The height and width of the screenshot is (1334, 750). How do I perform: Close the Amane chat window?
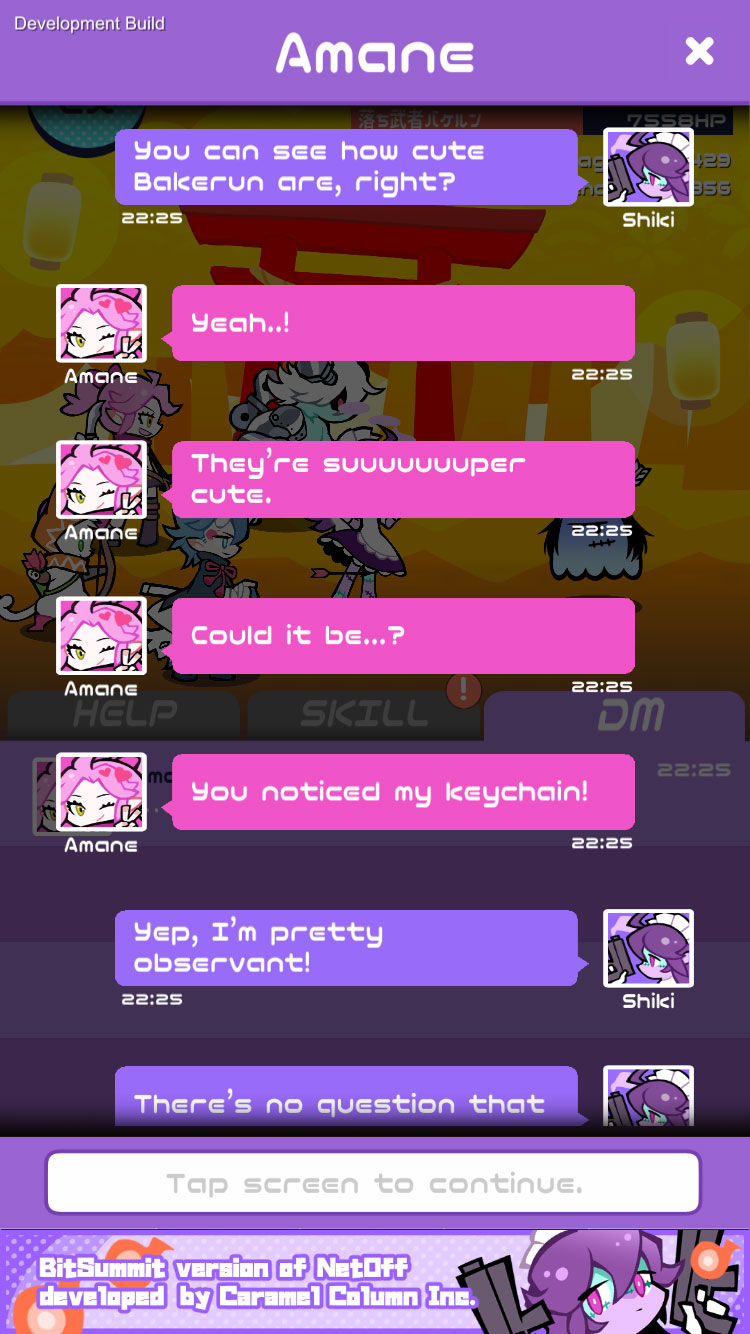[699, 51]
